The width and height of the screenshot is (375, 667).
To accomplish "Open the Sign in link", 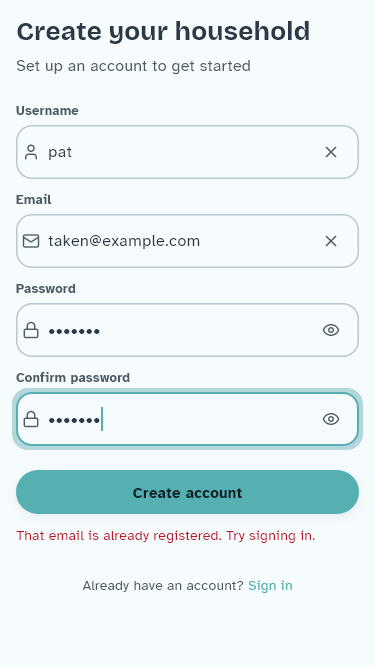I will 270,586.
